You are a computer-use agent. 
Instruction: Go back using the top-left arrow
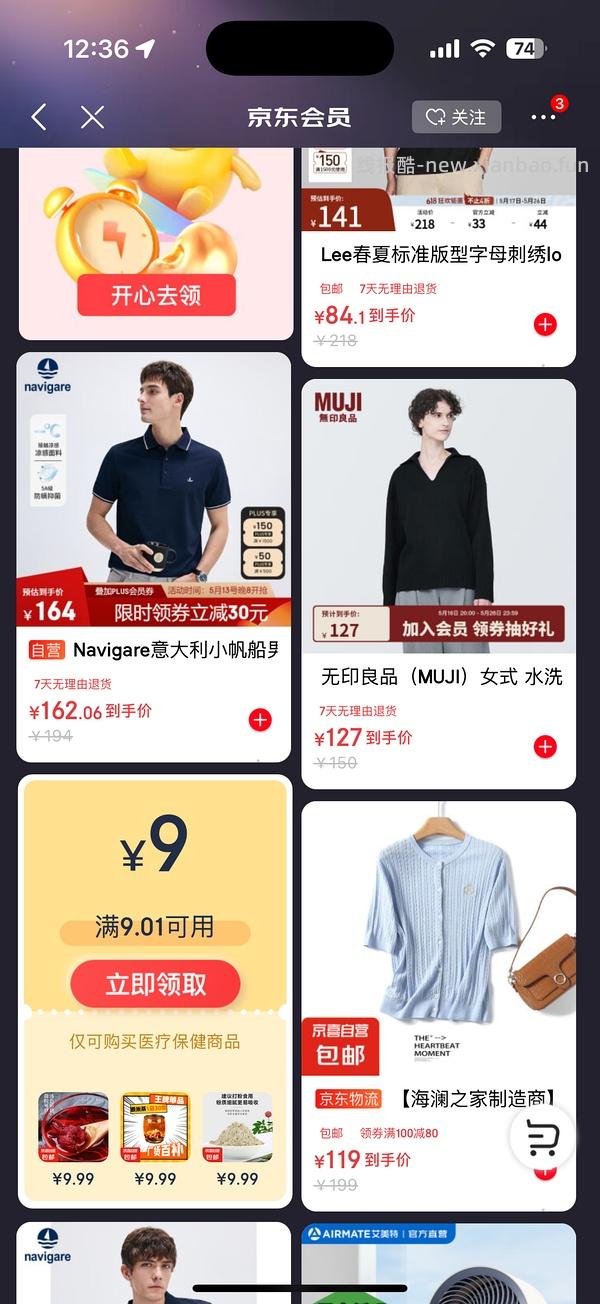point(39,117)
